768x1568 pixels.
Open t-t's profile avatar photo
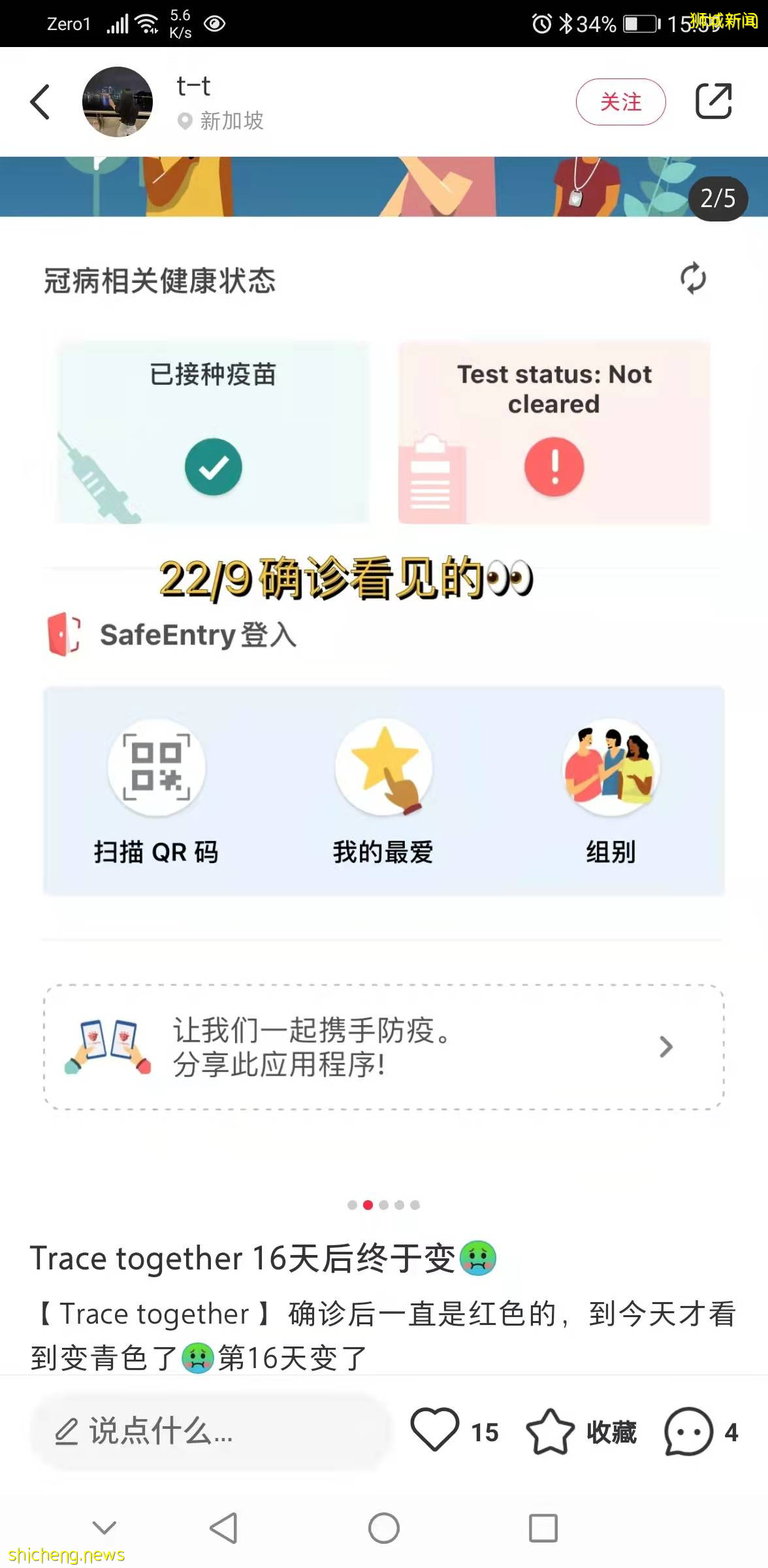118,102
